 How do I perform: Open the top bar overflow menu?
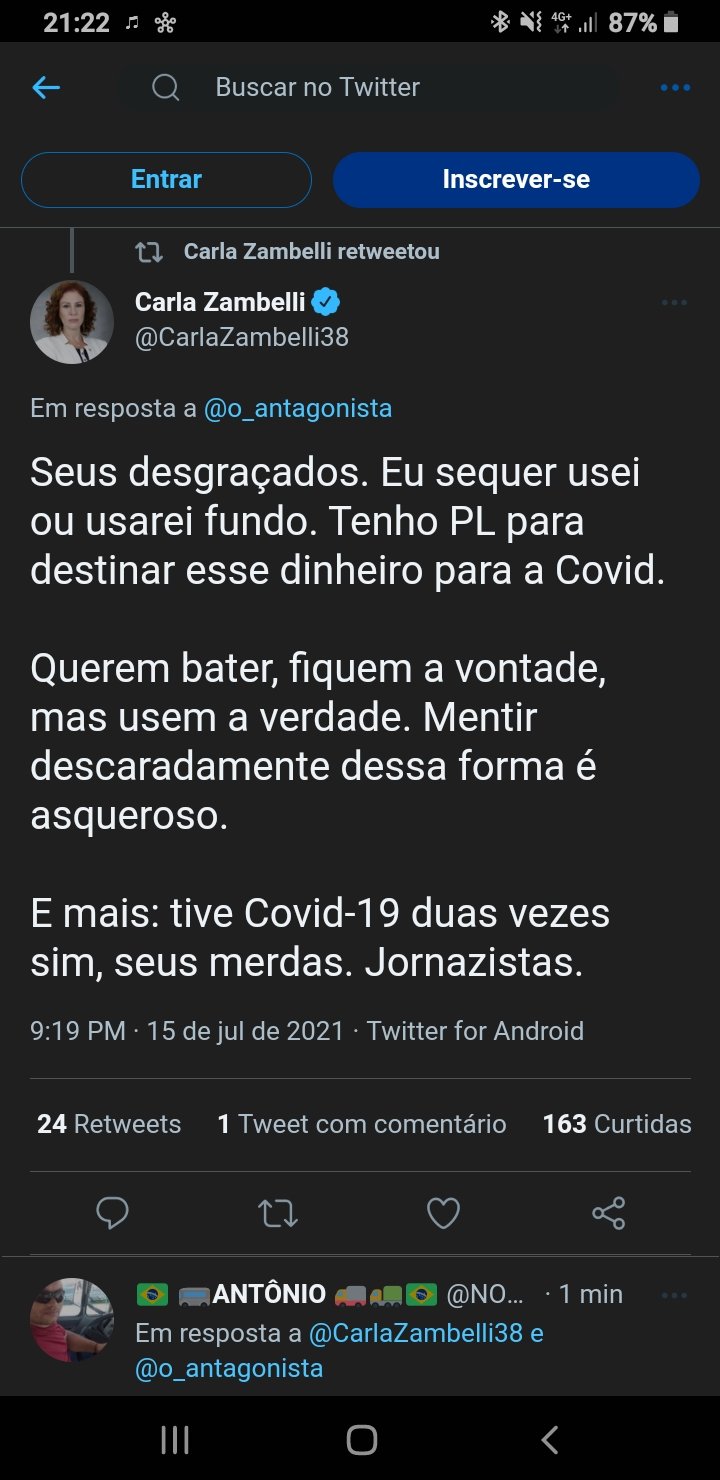click(675, 88)
